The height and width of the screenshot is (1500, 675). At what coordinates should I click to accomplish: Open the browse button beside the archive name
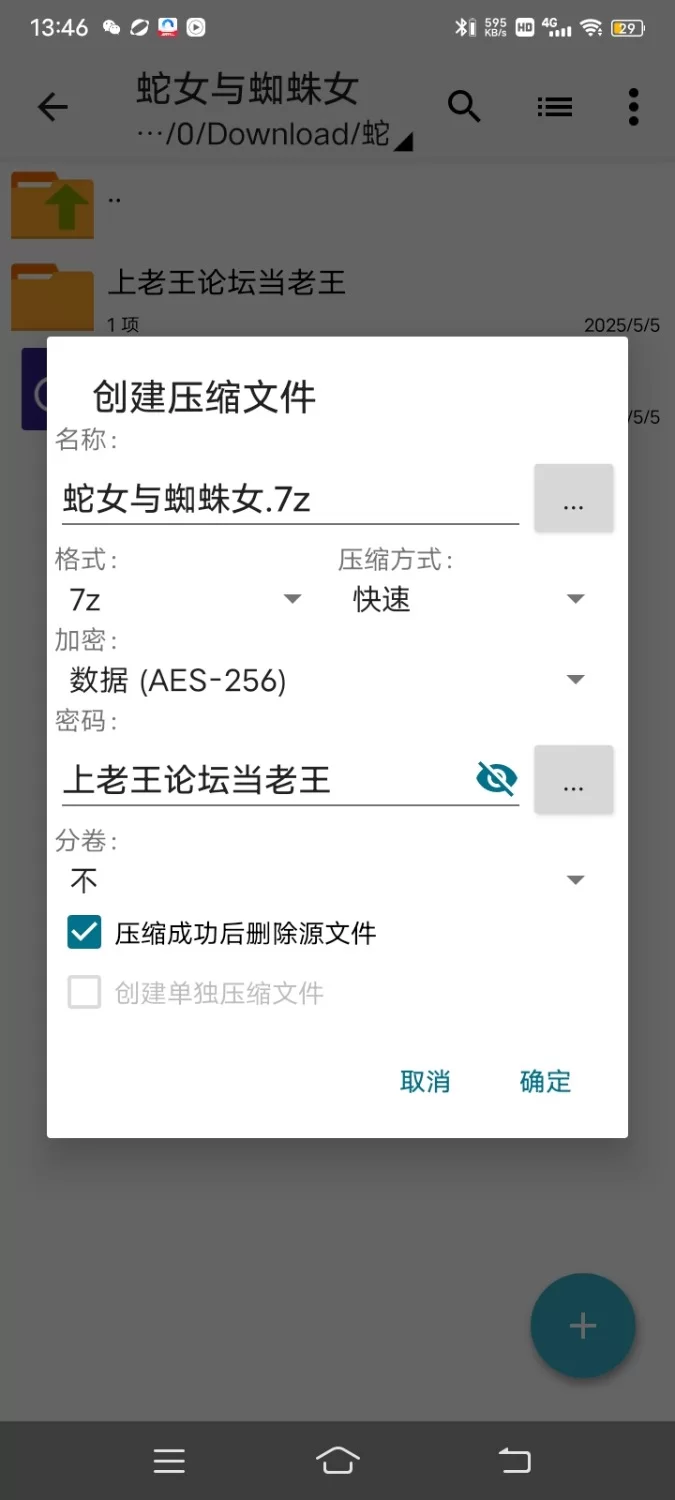click(x=573, y=498)
